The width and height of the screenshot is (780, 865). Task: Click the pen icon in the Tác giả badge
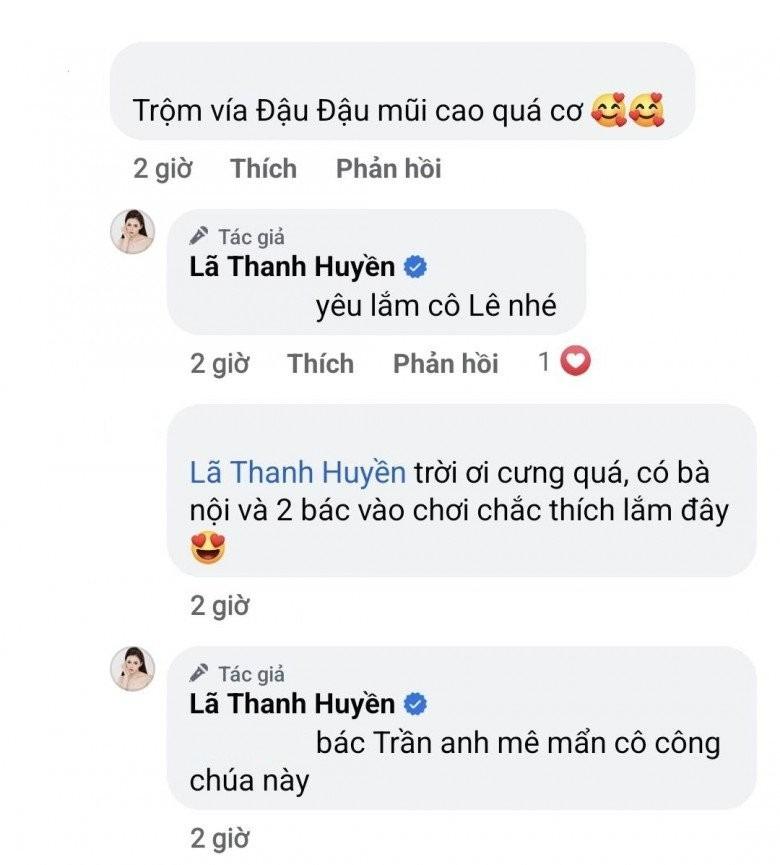(x=199, y=236)
